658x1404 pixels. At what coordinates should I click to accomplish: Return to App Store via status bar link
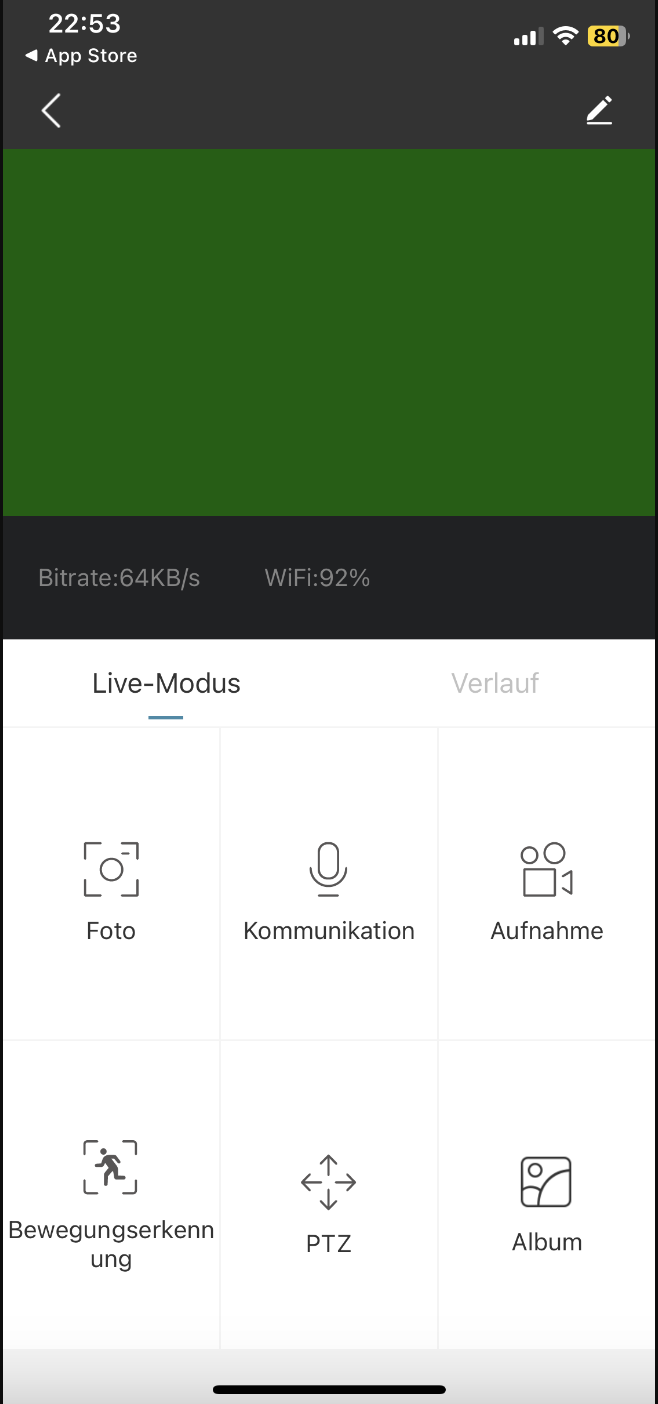point(82,56)
